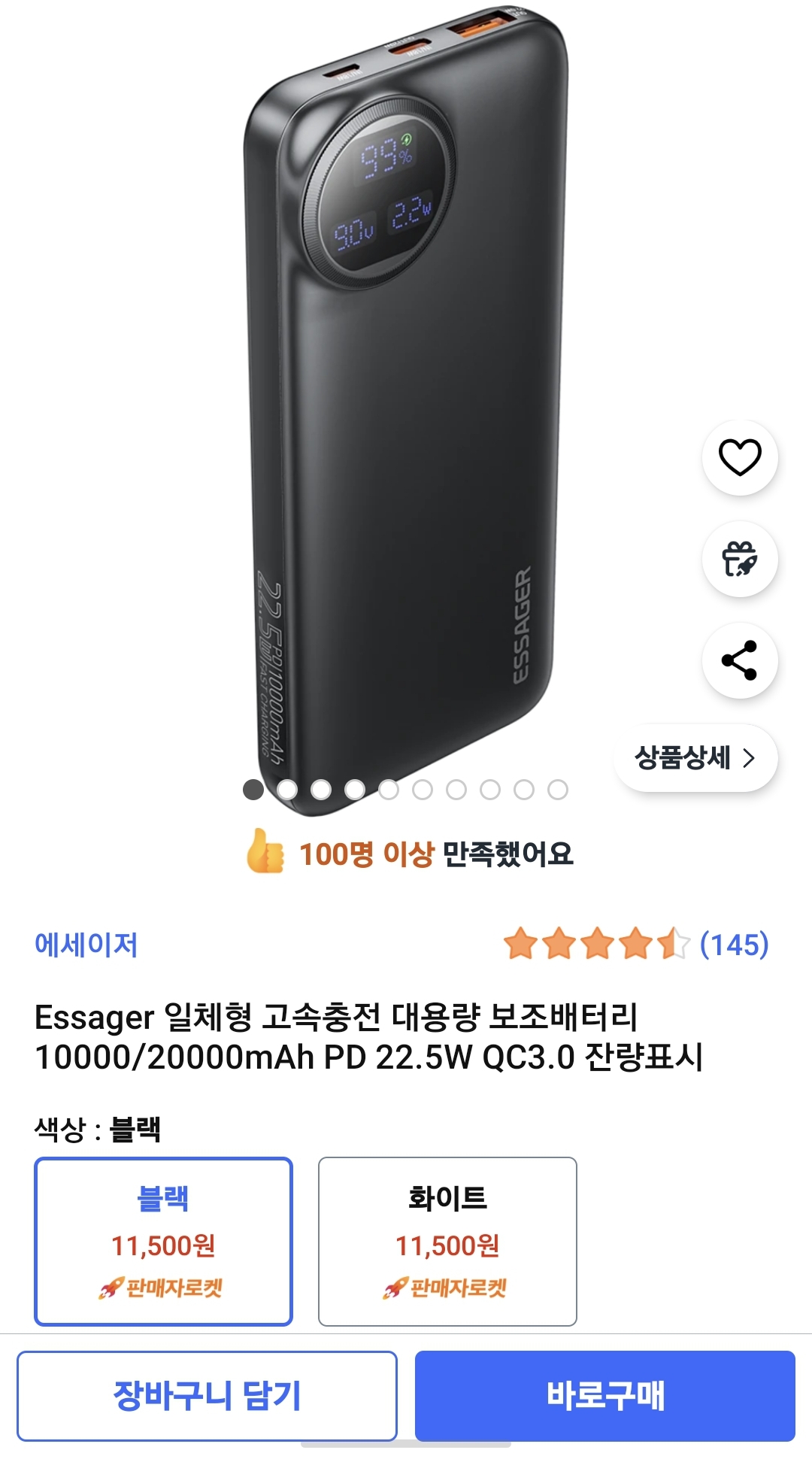Open 상품상세 product details
The height and width of the screenshot is (1459, 812).
point(695,758)
